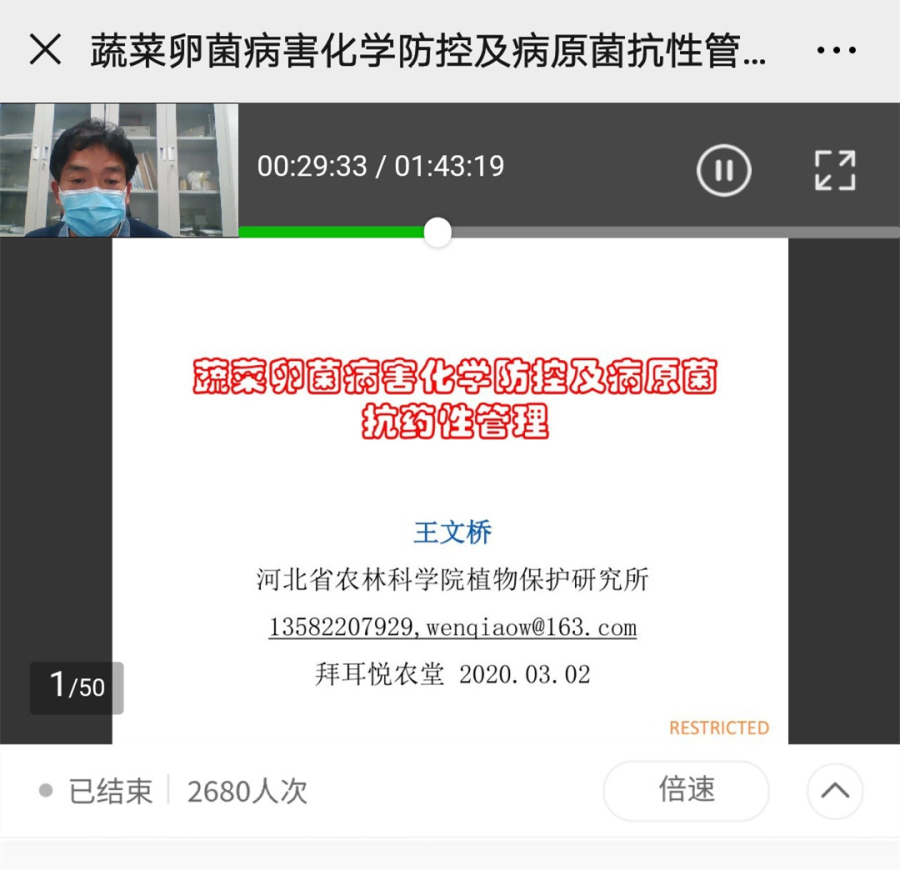The width and height of the screenshot is (900, 870).
Task: Tap the video progress slider handle
Action: (437, 232)
